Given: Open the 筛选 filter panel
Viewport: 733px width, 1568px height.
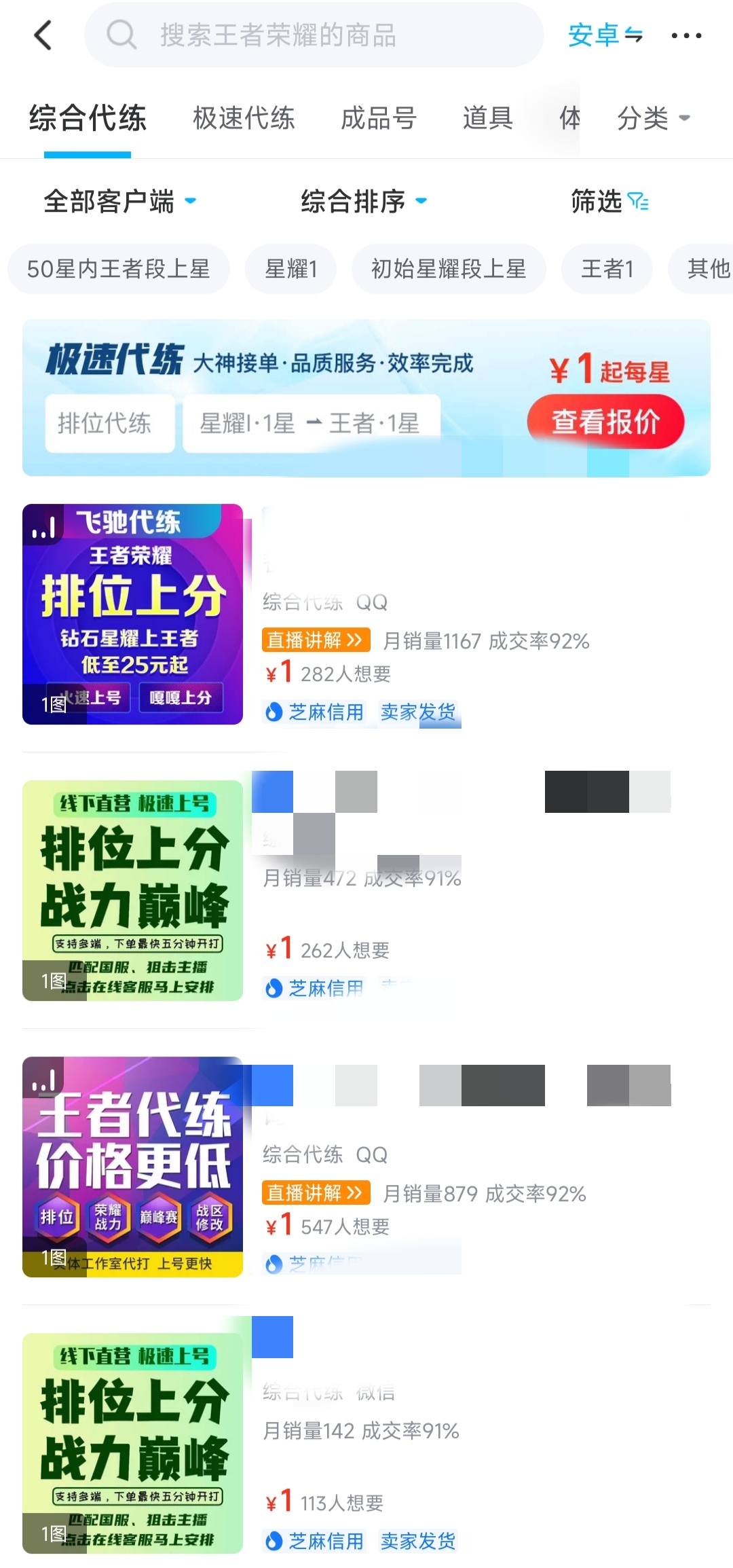Looking at the screenshot, I should (x=609, y=201).
